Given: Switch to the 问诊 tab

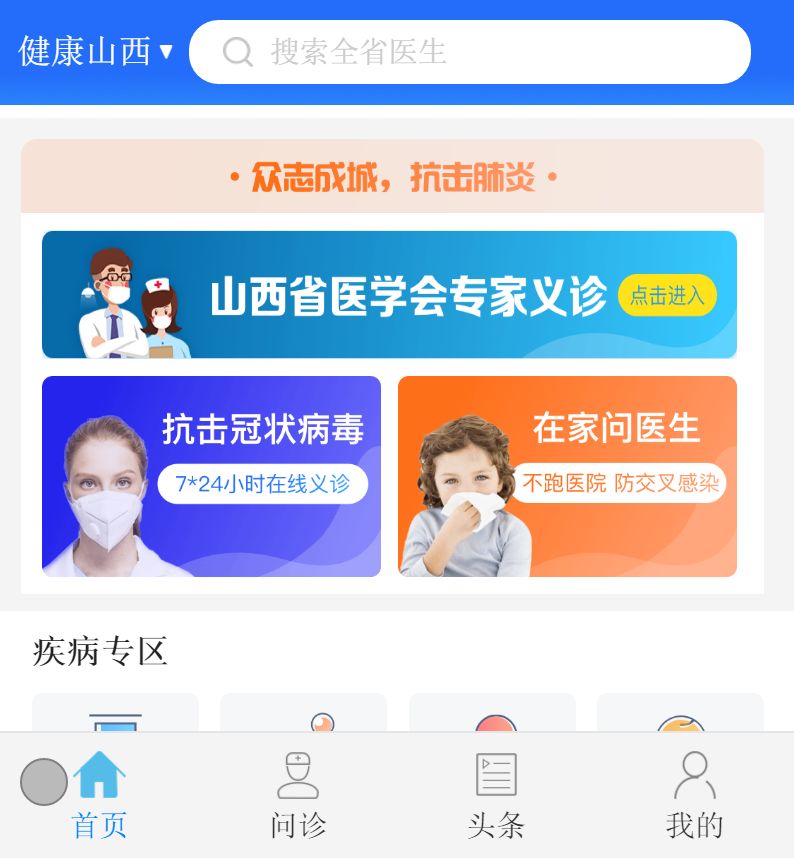Looking at the screenshot, I should point(298,796).
